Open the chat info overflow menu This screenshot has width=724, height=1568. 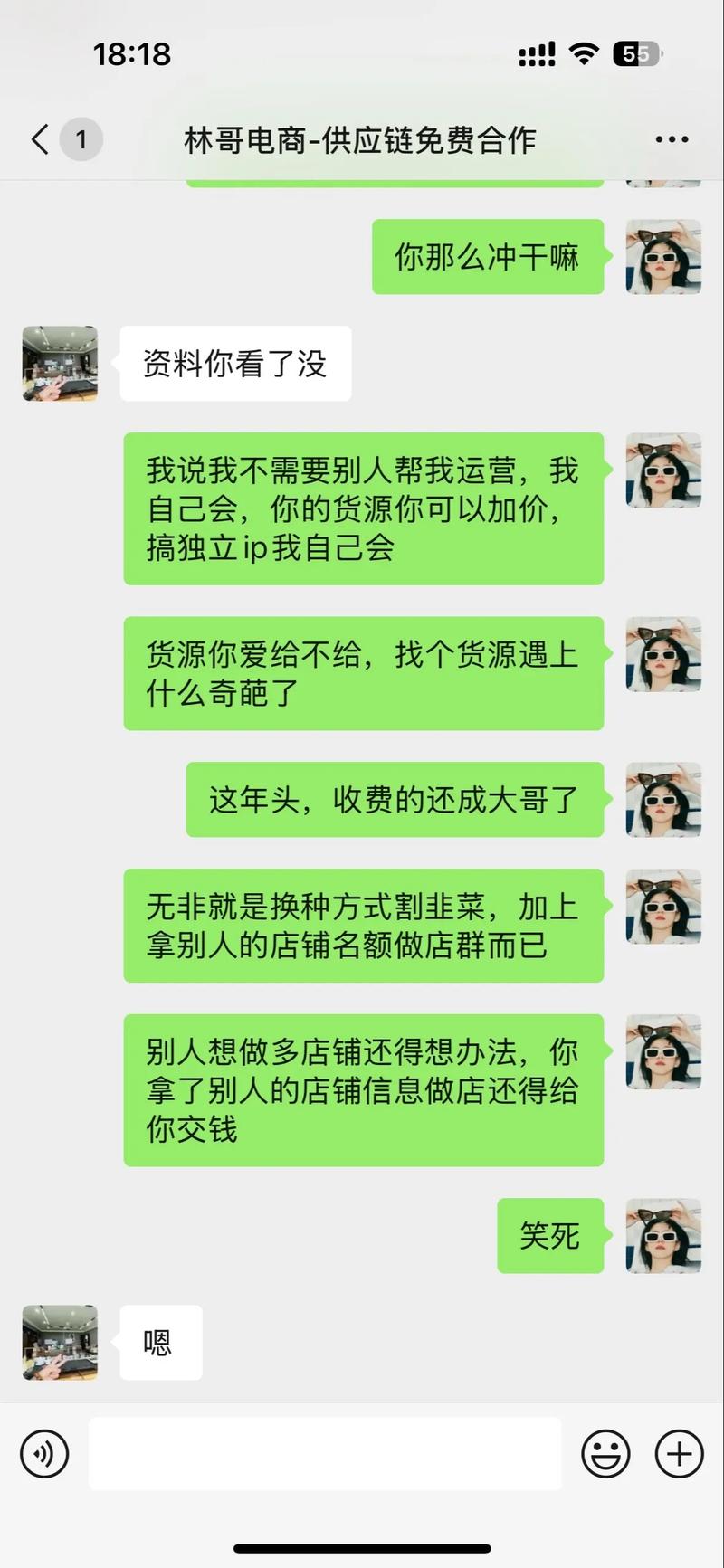click(x=672, y=140)
